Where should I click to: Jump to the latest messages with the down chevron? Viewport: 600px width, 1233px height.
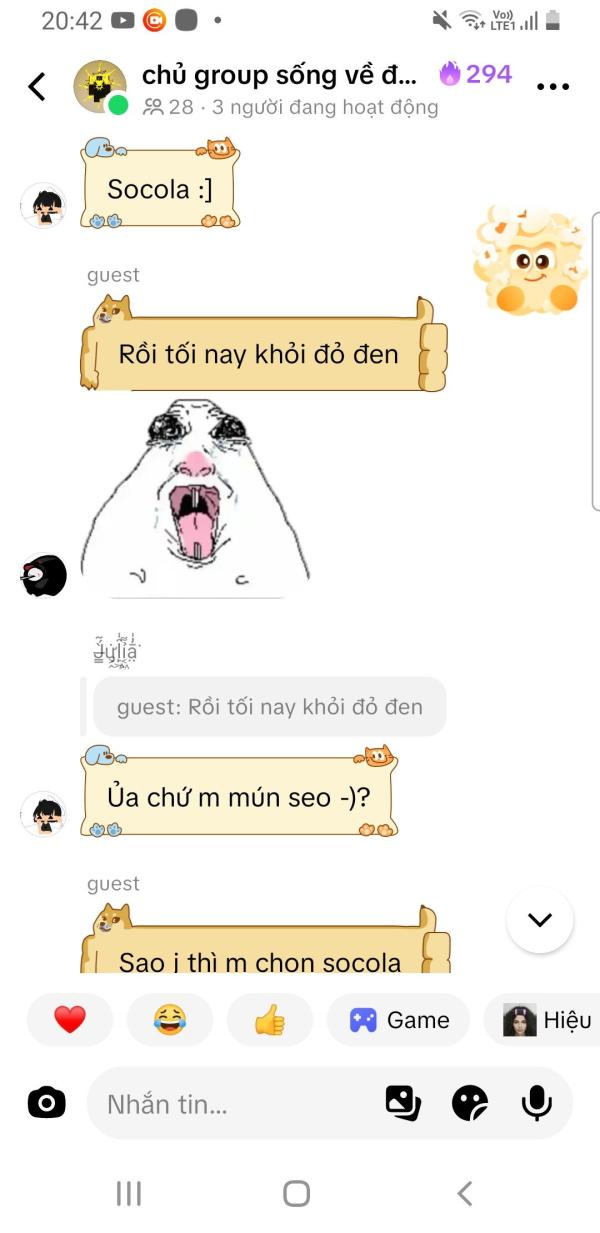coord(540,919)
